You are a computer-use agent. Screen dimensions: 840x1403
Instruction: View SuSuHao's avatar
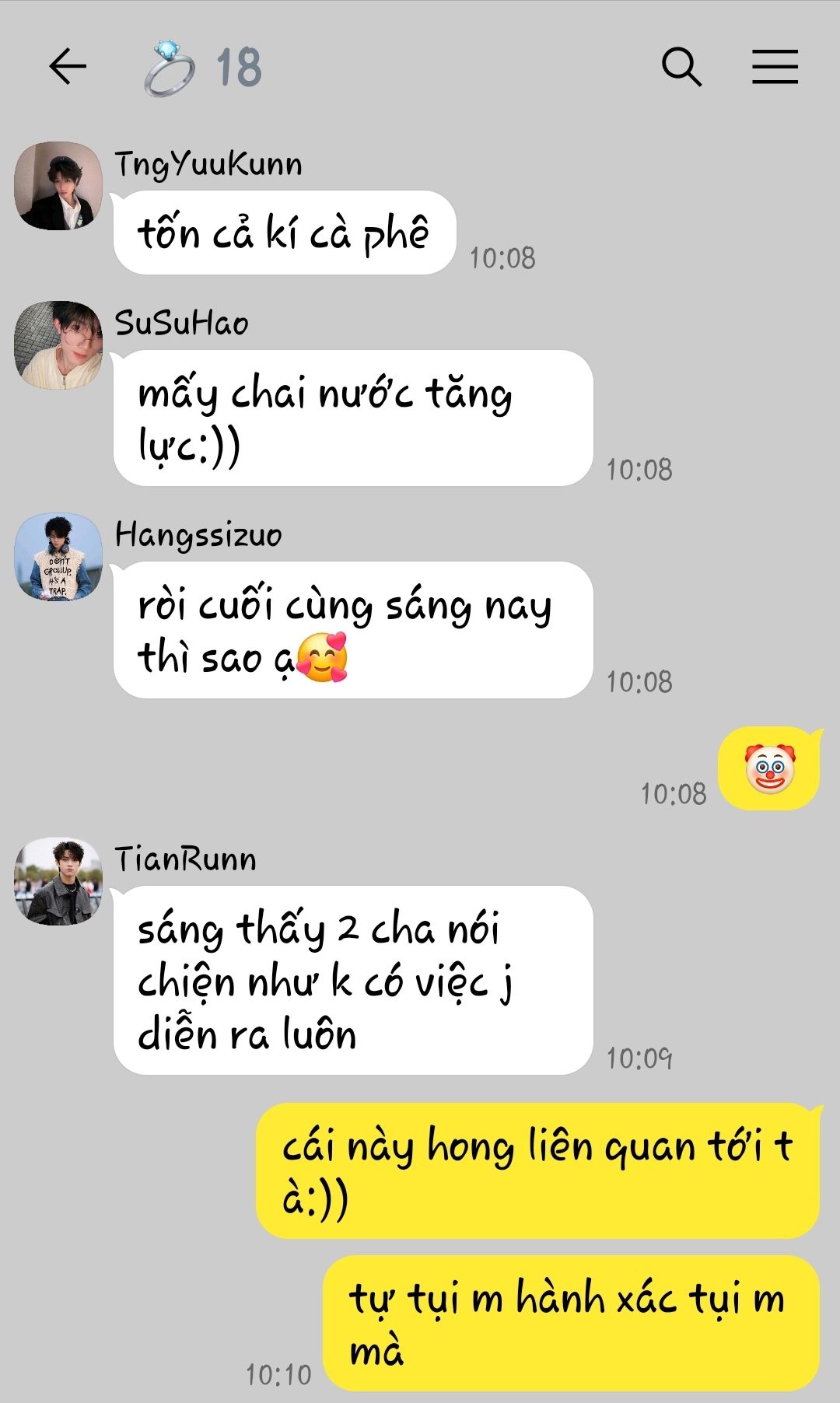pos(58,345)
